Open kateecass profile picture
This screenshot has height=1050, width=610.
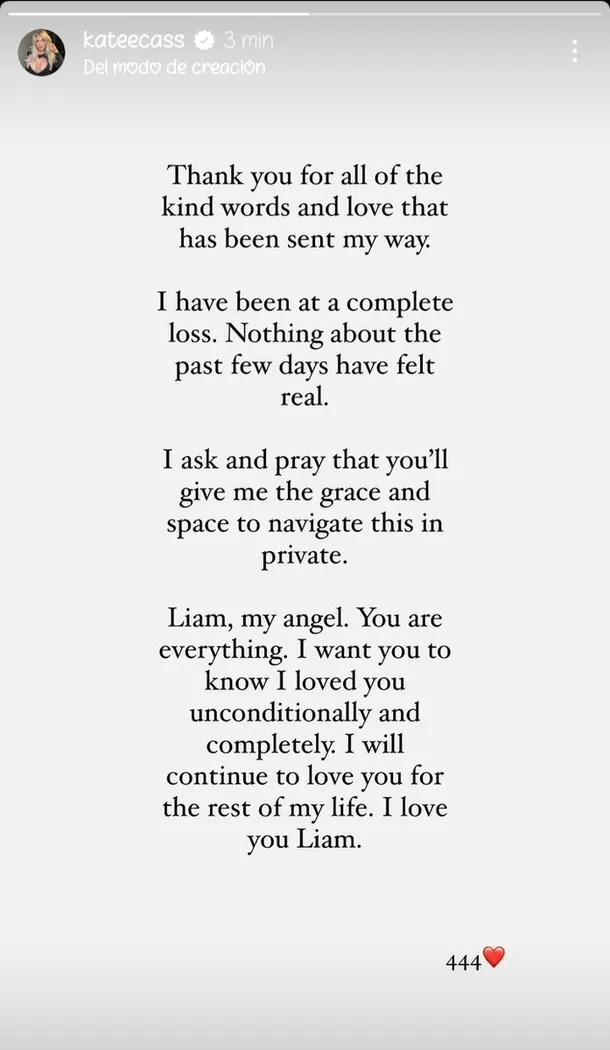coord(42,52)
